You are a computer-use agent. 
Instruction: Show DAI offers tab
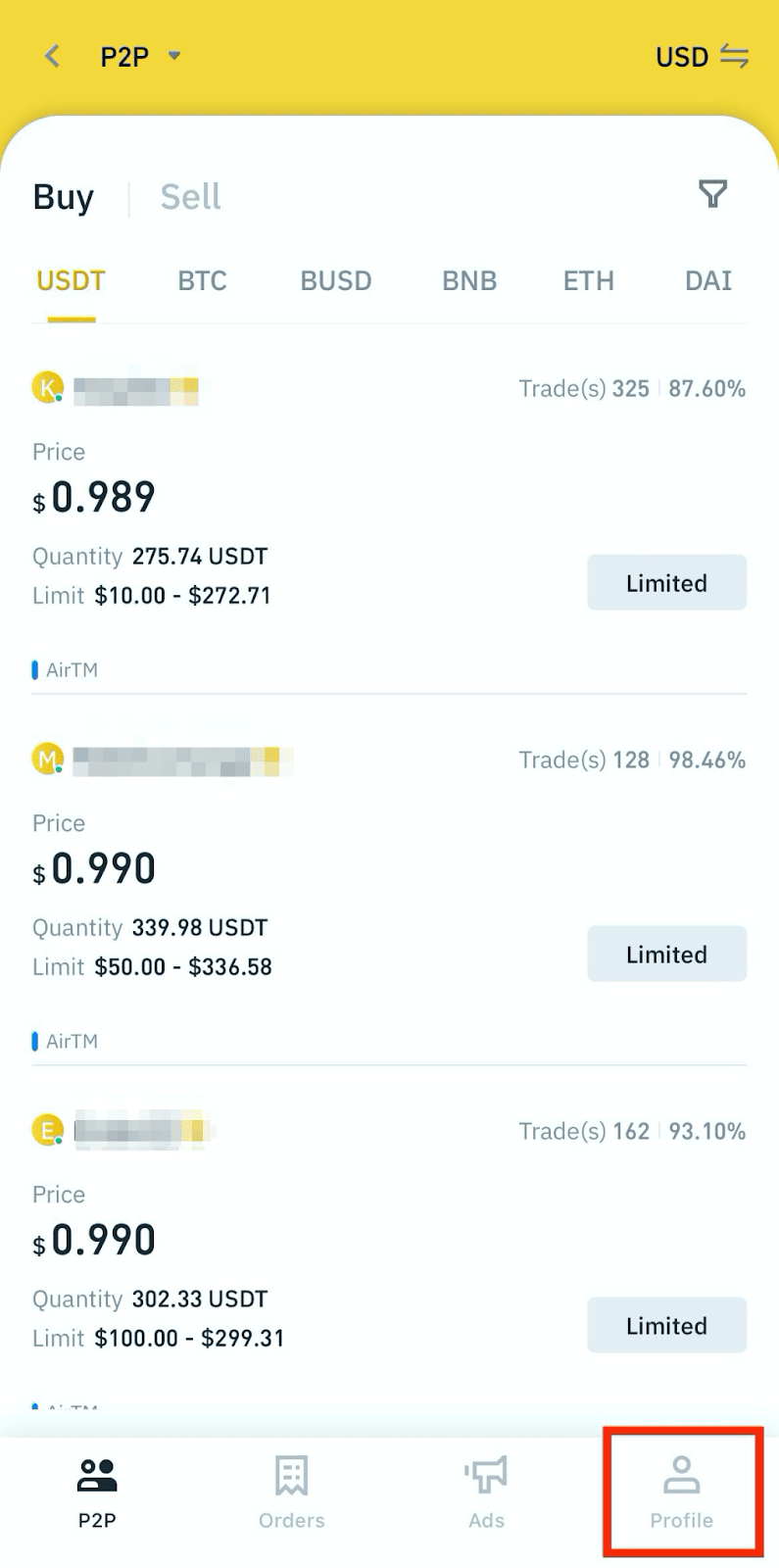coord(708,281)
